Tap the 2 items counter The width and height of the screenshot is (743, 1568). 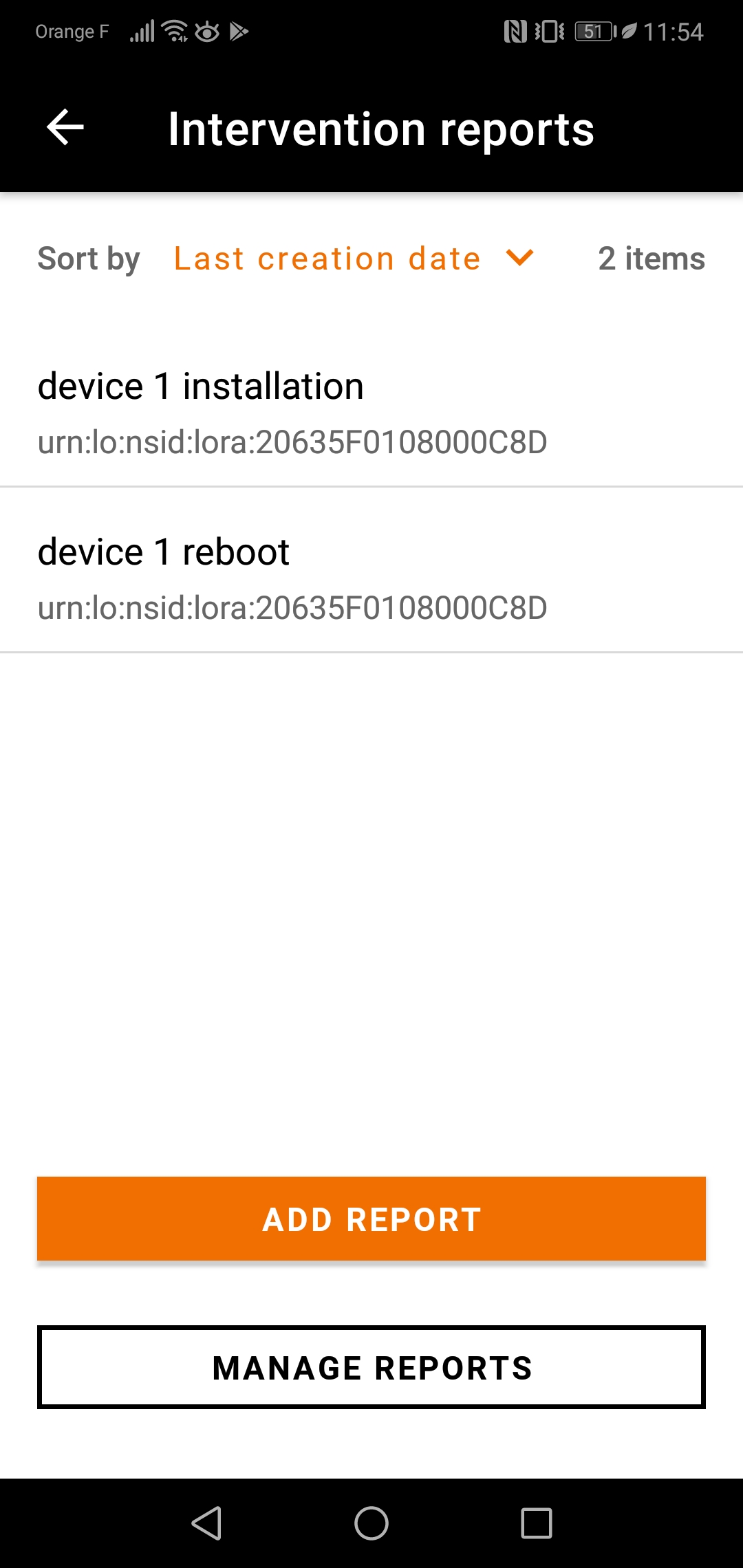(650, 259)
